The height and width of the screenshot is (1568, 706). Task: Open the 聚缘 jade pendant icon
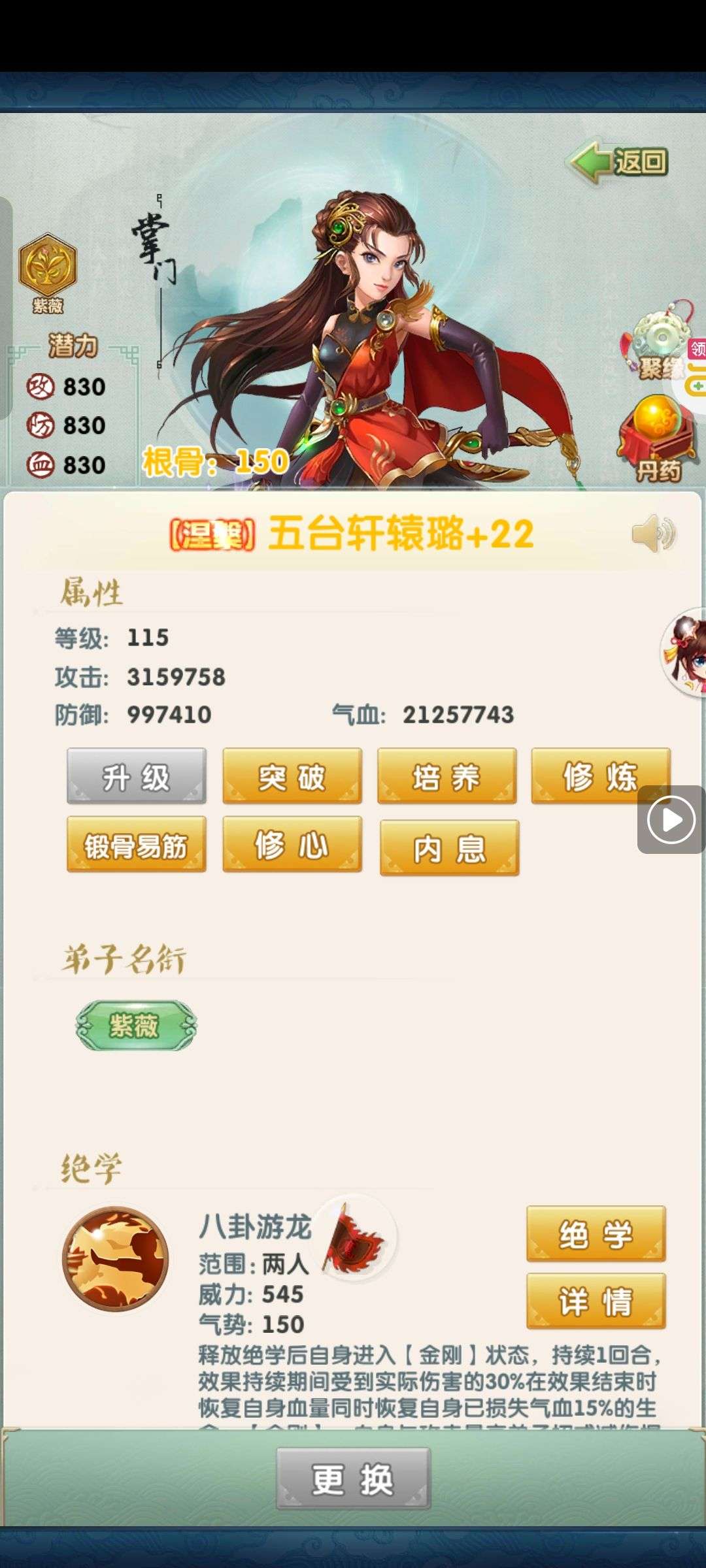pyautogui.click(x=659, y=343)
